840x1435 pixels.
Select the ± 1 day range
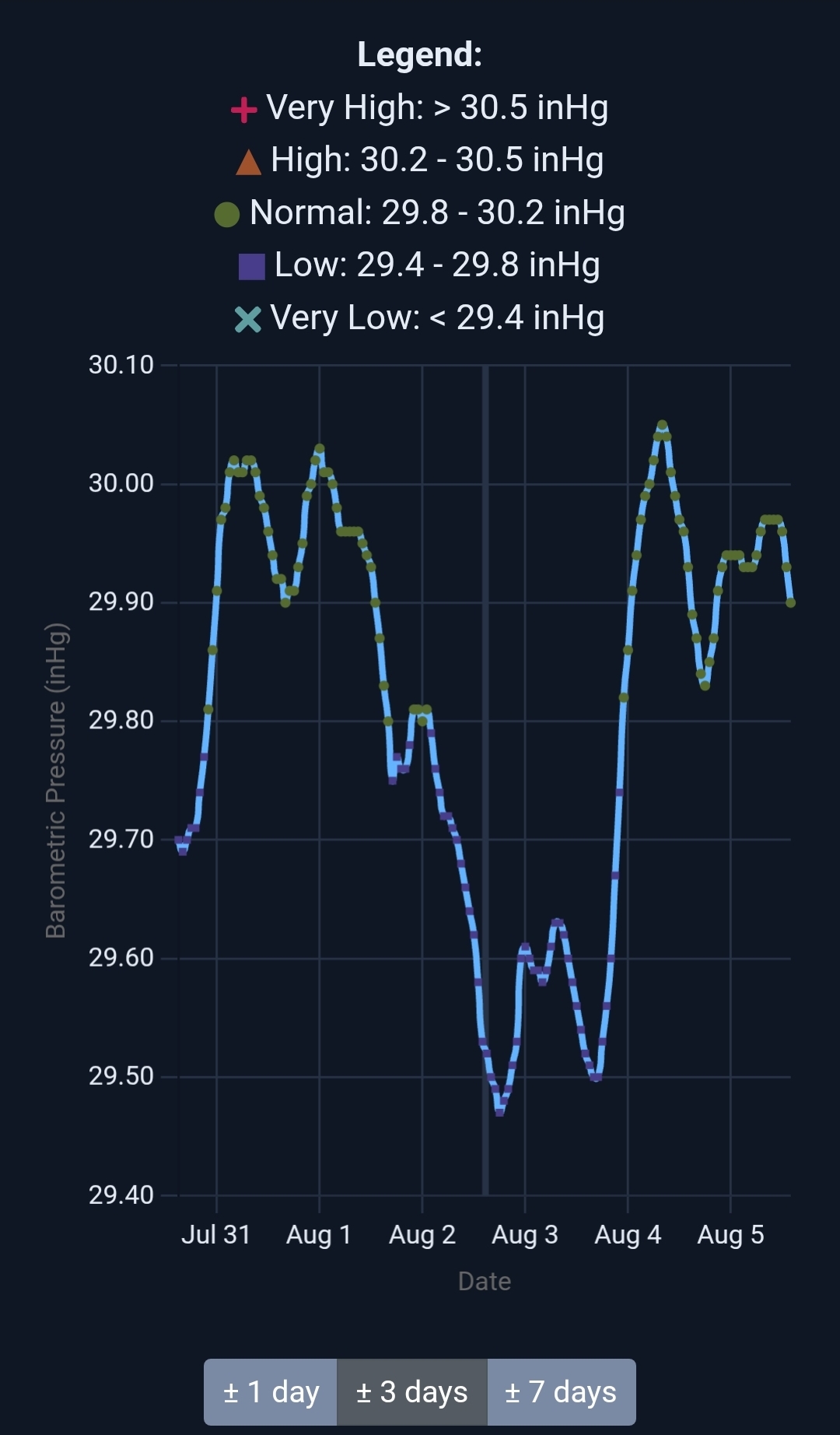[271, 1392]
